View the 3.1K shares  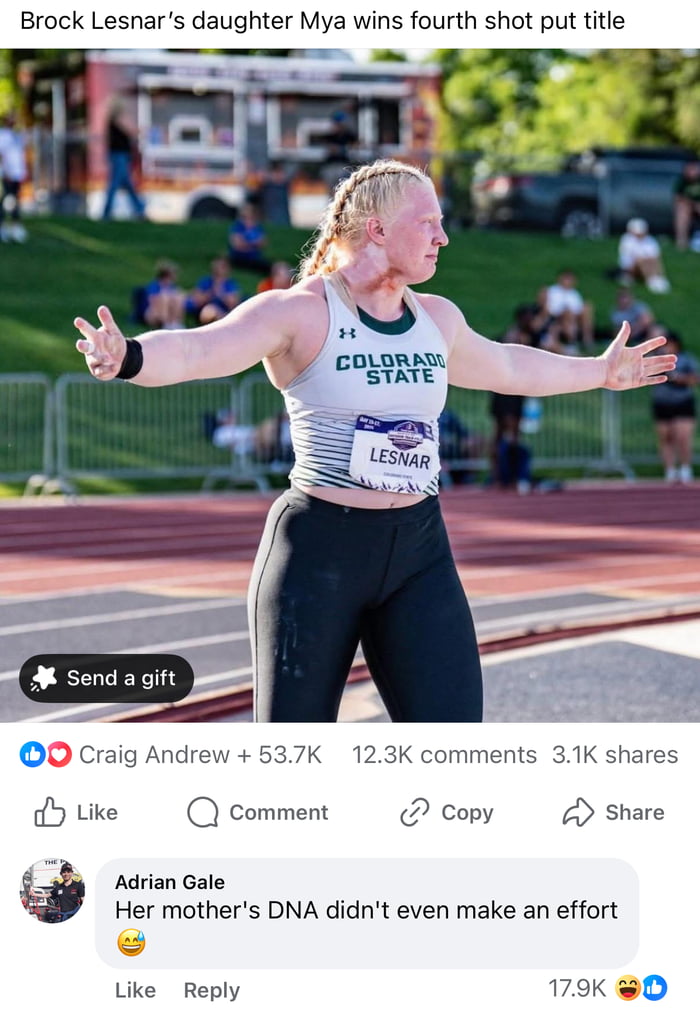(x=615, y=755)
